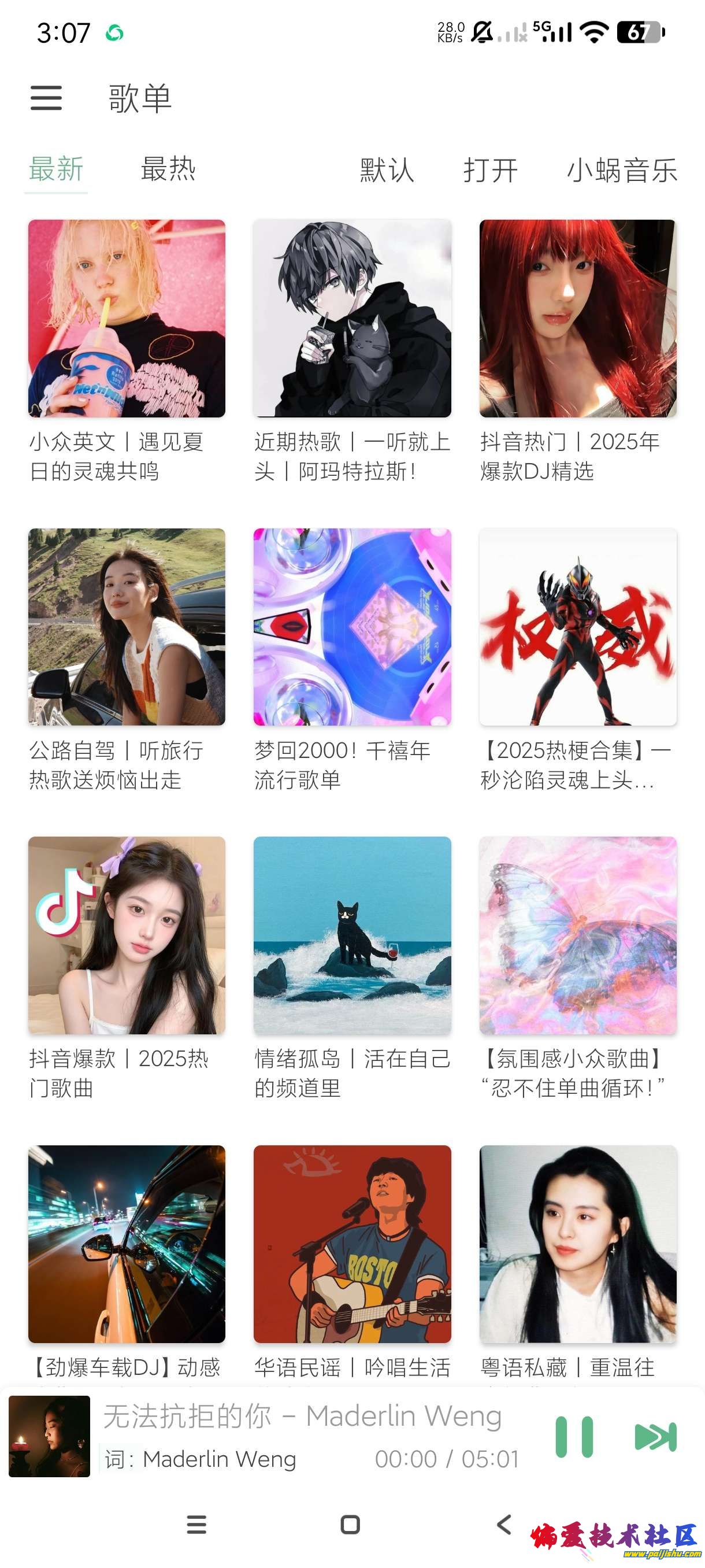Pause the currently playing song
The height and width of the screenshot is (1568, 705).
click(574, 1437)
